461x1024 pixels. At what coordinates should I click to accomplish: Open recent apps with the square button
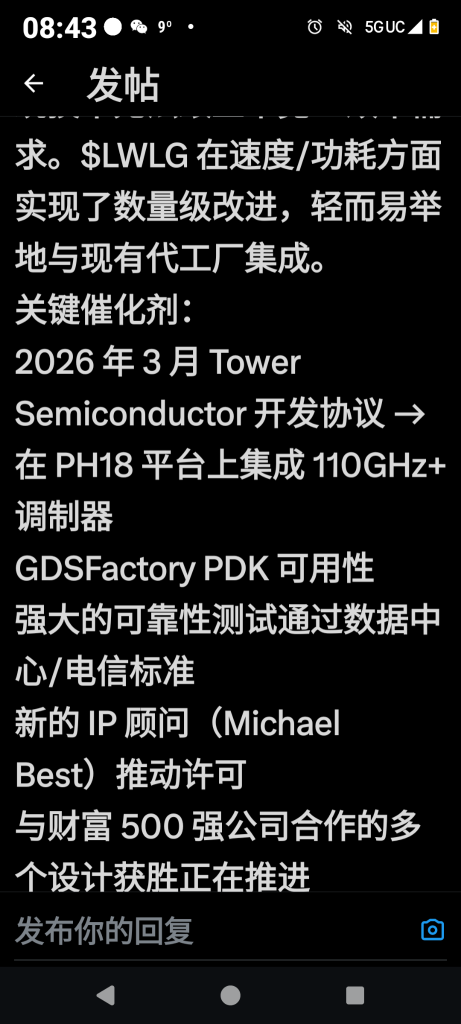[x=355, y=995]
